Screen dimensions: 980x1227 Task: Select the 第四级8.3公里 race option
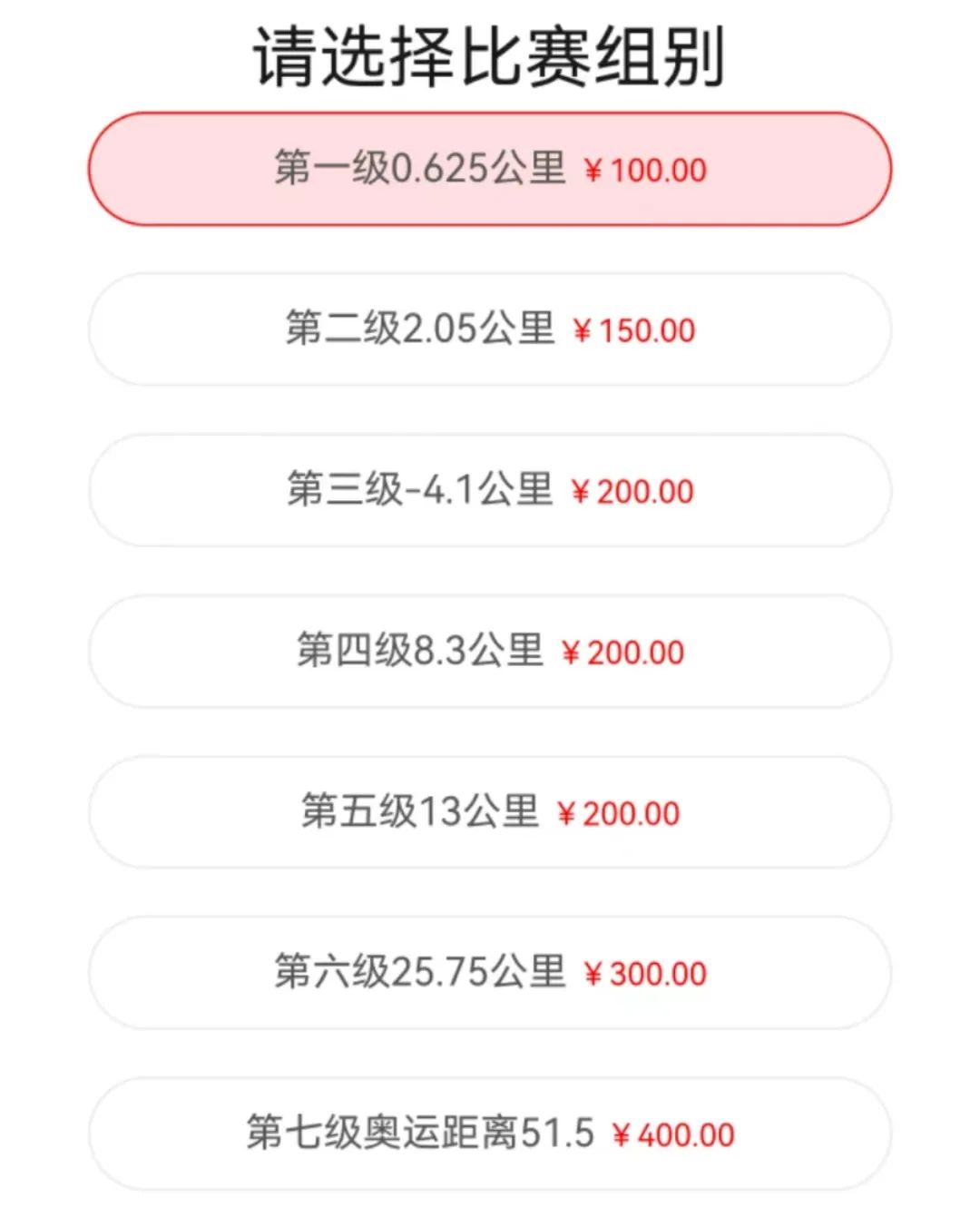point(490,652)
